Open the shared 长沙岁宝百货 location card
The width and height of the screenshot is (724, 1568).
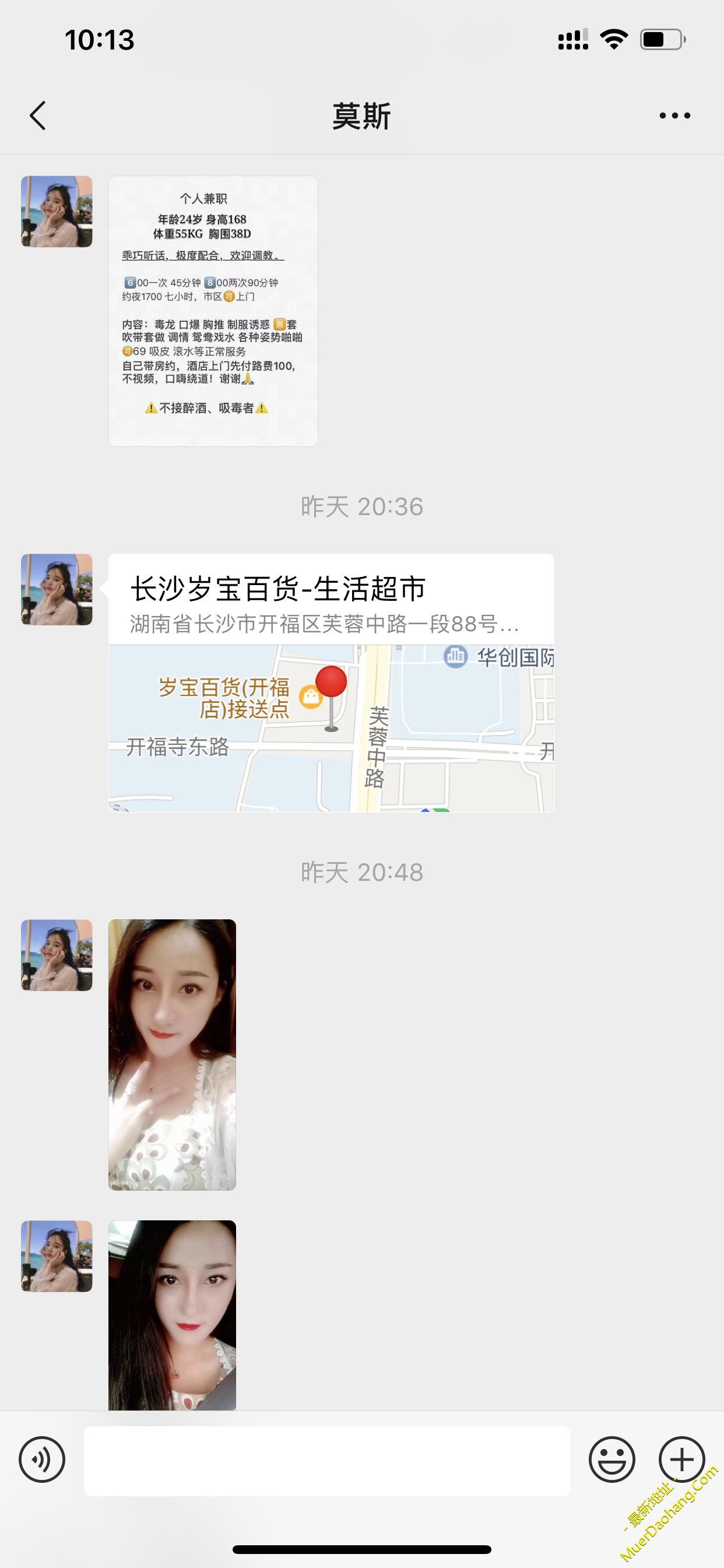[331, 682]
